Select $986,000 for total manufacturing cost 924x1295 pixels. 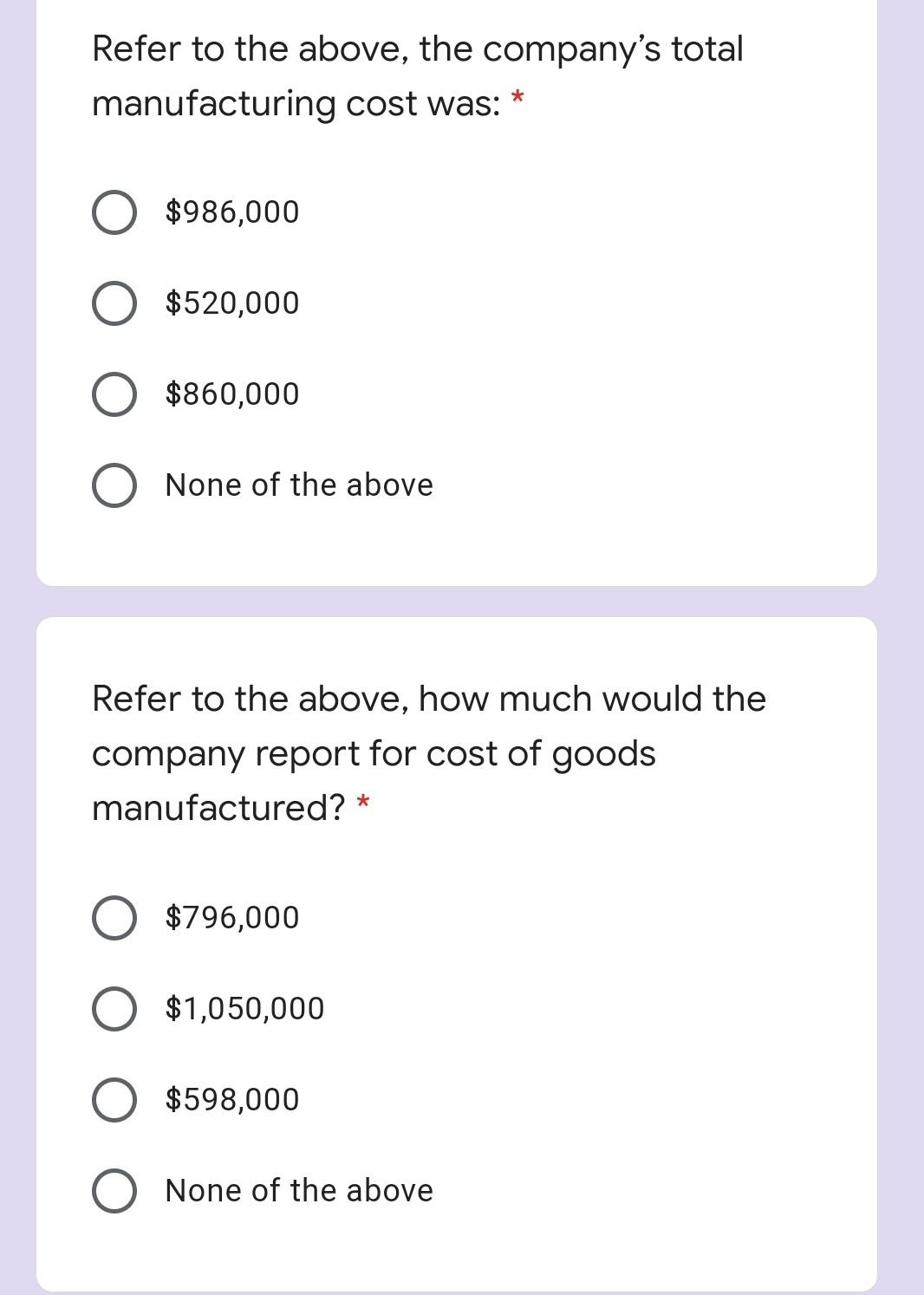[x=114, y=212]
